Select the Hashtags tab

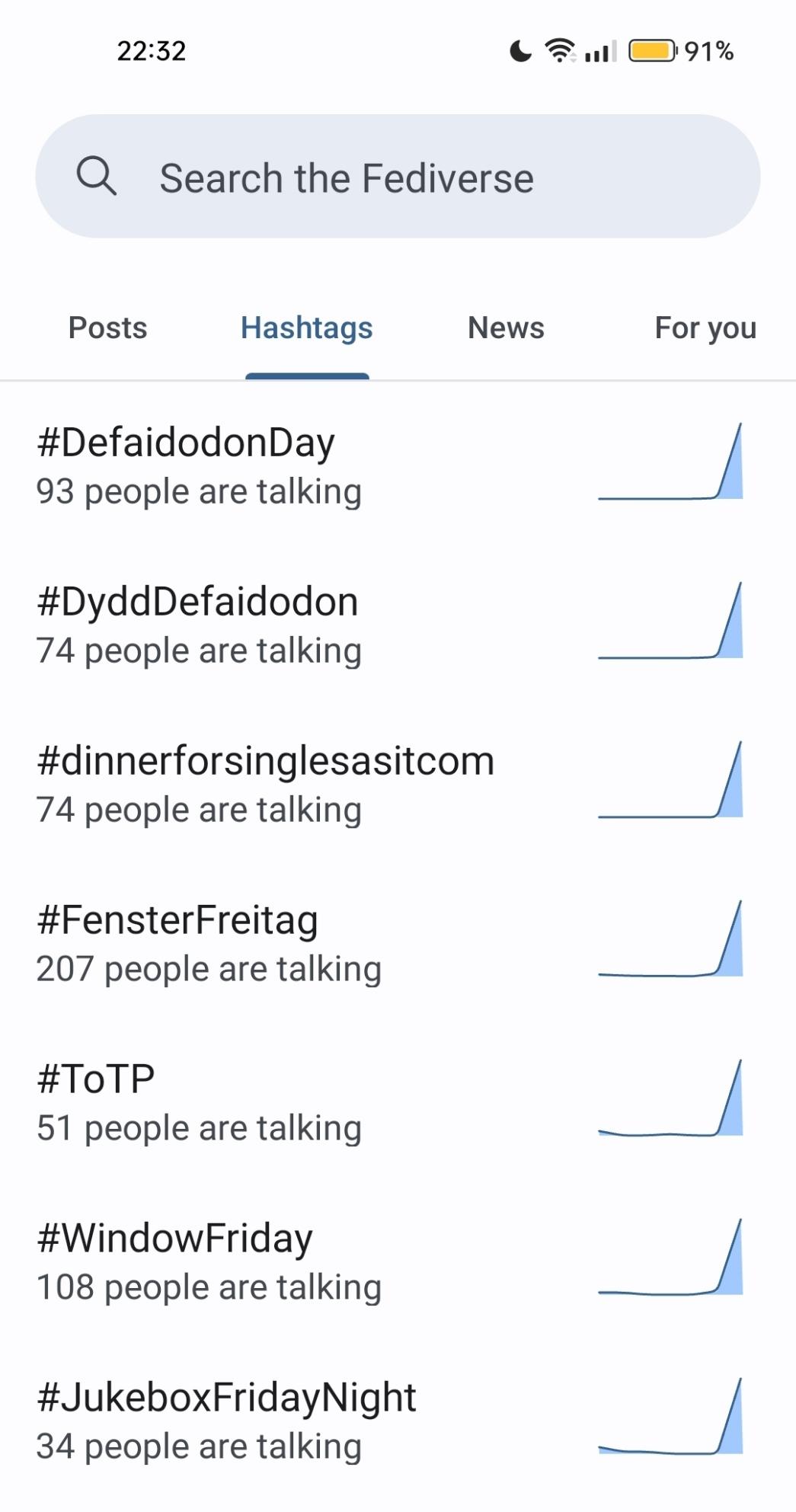tap(307, 328)
